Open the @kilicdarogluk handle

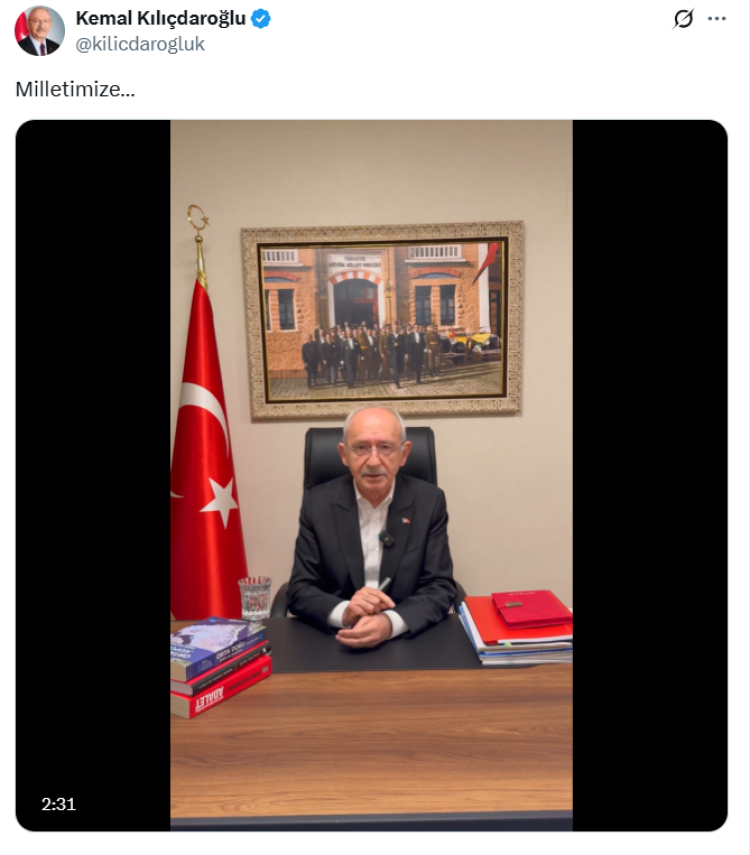[140, 44]
